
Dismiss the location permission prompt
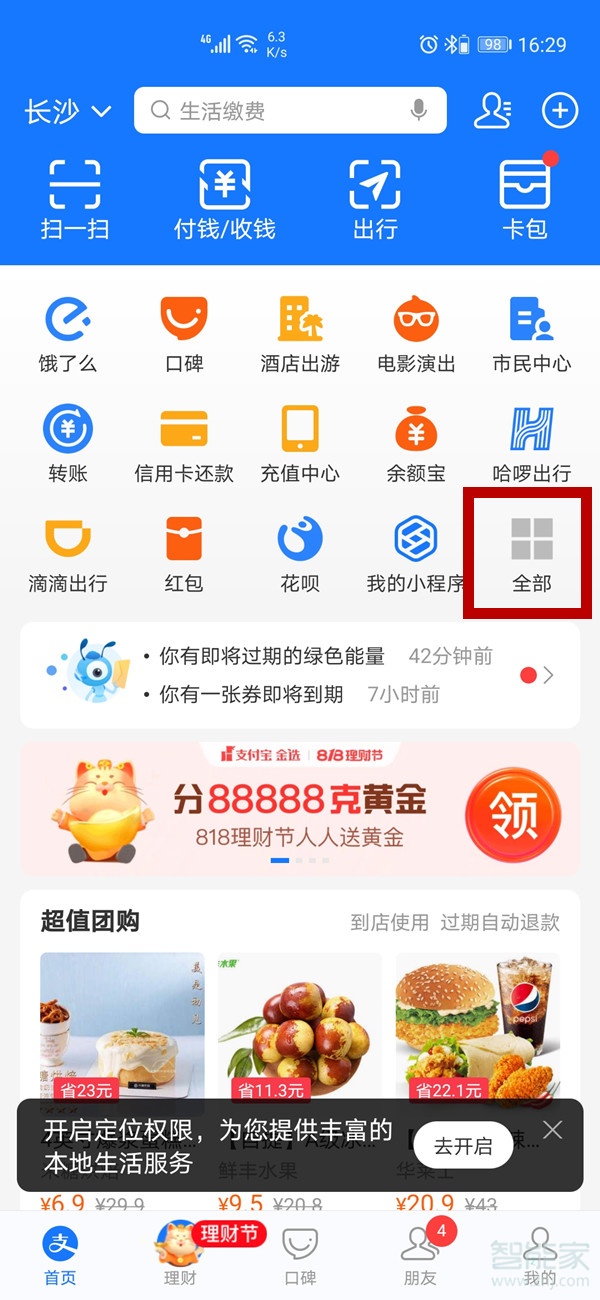(x=553, y=1130)
